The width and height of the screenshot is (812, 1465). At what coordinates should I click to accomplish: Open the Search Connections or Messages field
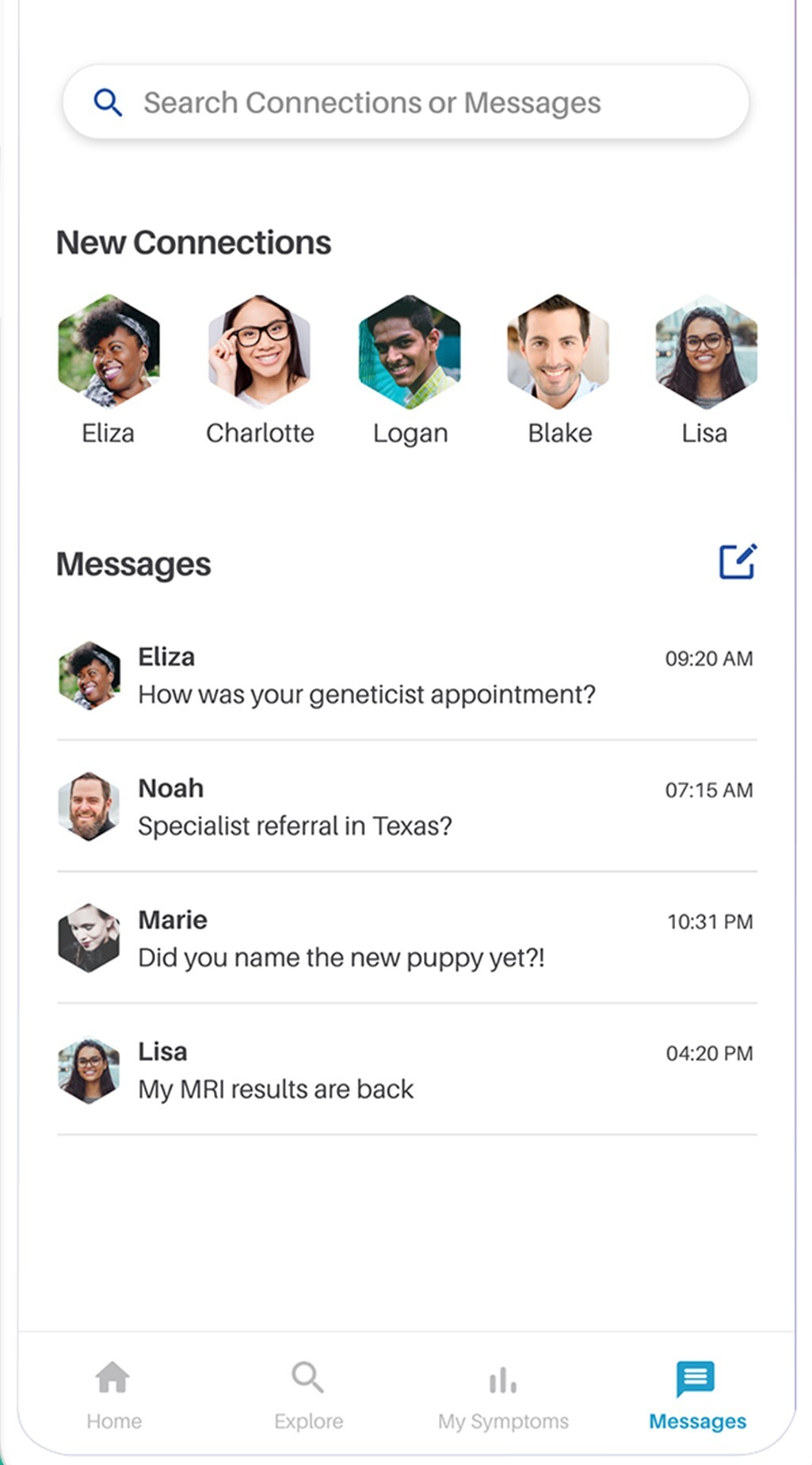(x=406, y=103)
